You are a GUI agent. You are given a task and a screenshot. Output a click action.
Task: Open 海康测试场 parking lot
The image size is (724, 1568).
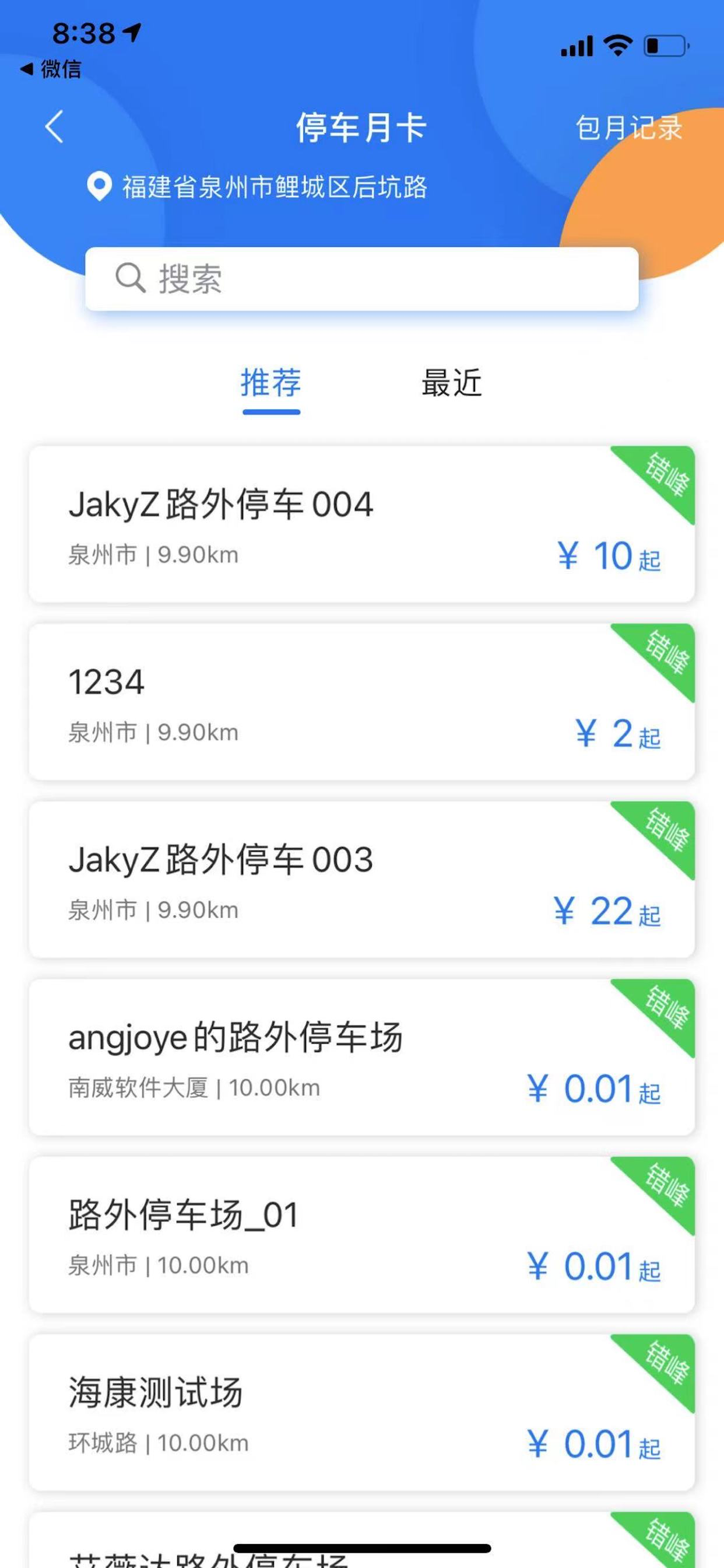coord(362,1413)
